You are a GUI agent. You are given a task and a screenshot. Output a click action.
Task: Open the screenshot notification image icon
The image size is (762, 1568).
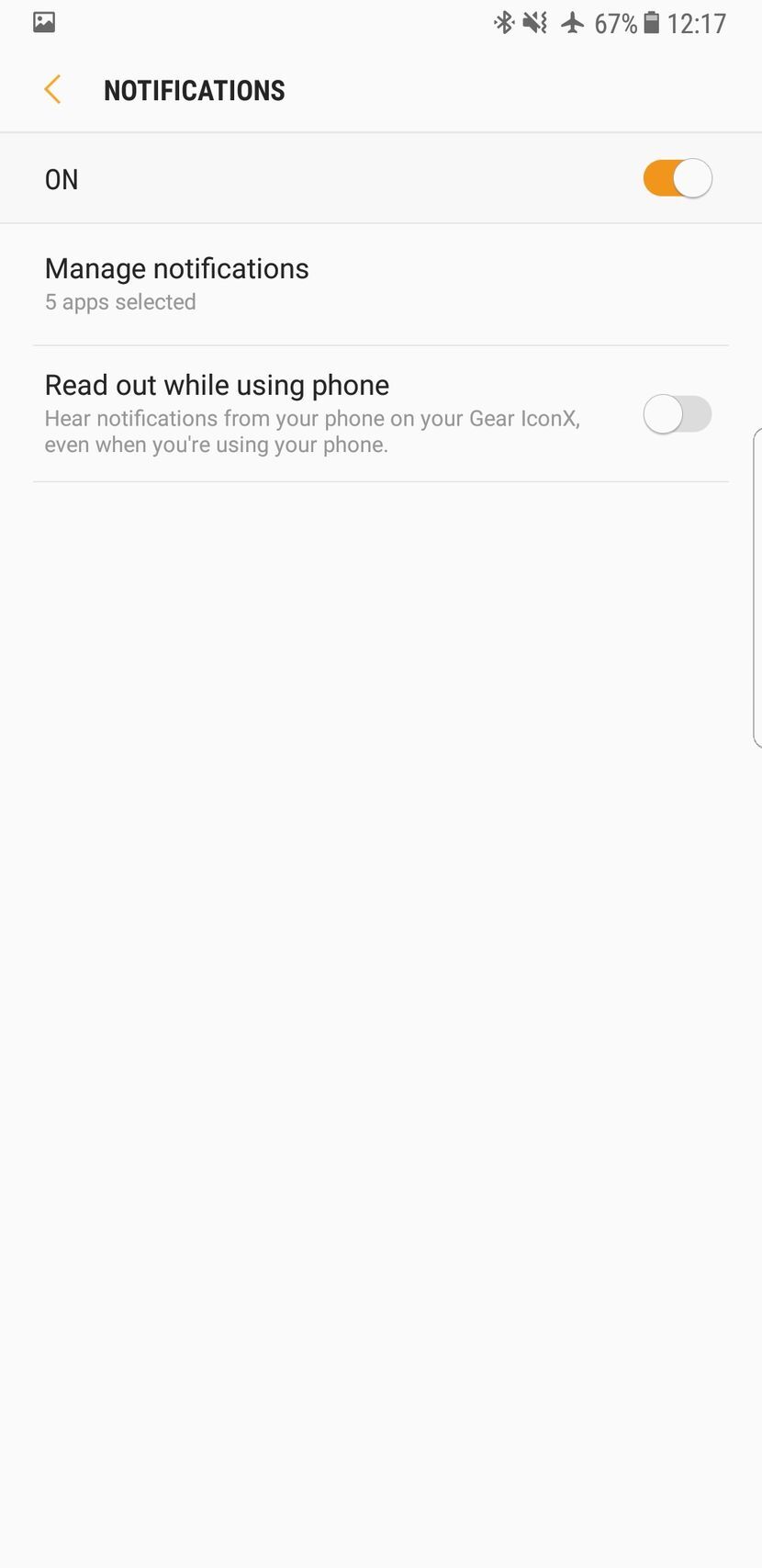pyautogui.click(x=43, y=20)
